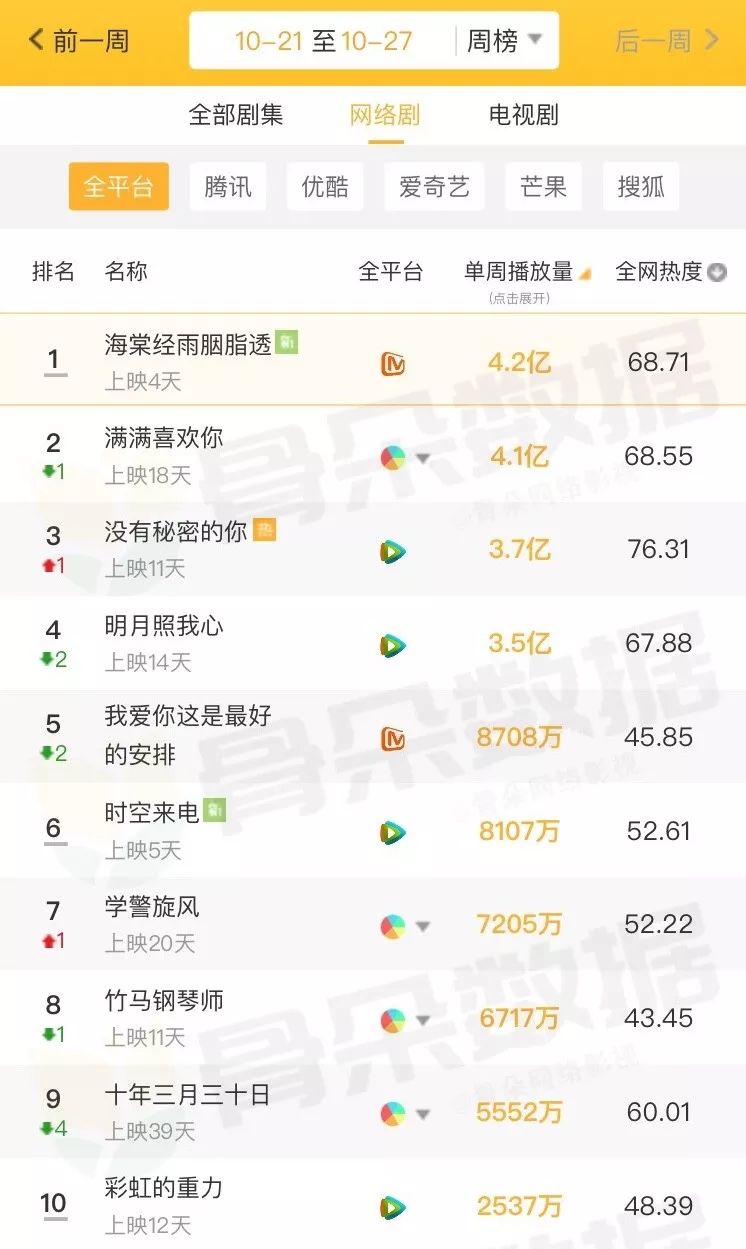View details for 没有秘密的你
Screen dimensions: 746x1249
[176, 532]
